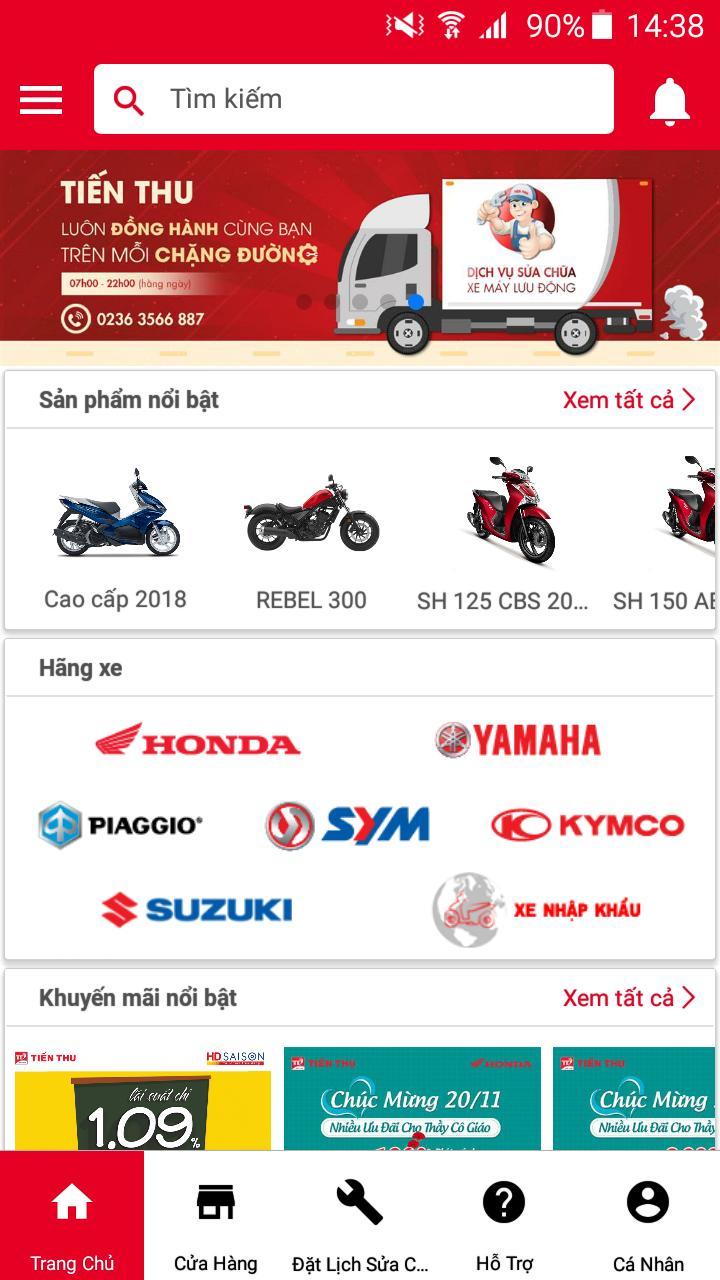This screenshot has width=720, height=1280.
Task: View all promotions via Xem tất cả link
Action: pos(630,997)
